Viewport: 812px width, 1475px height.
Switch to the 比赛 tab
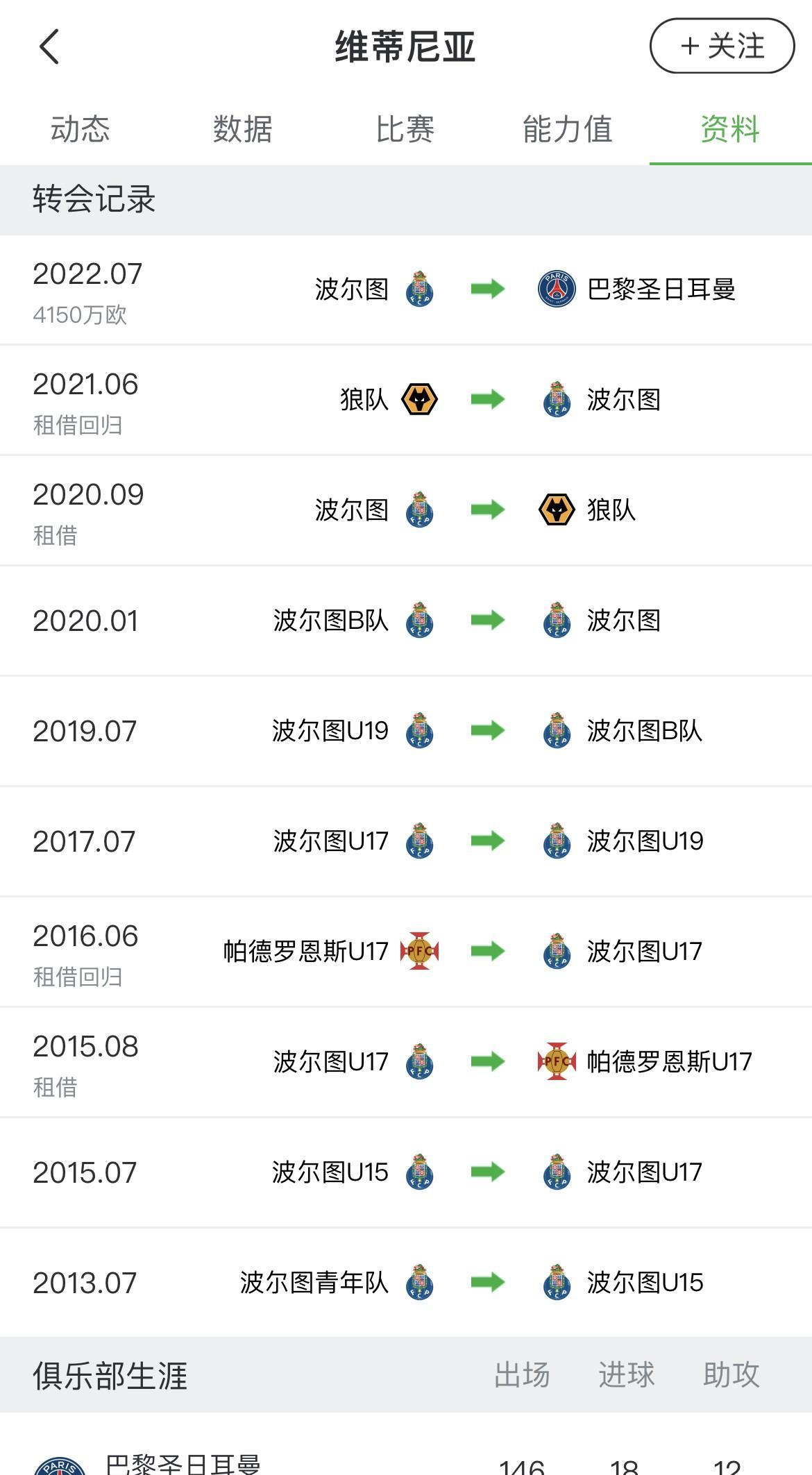[x=405, y=129]
